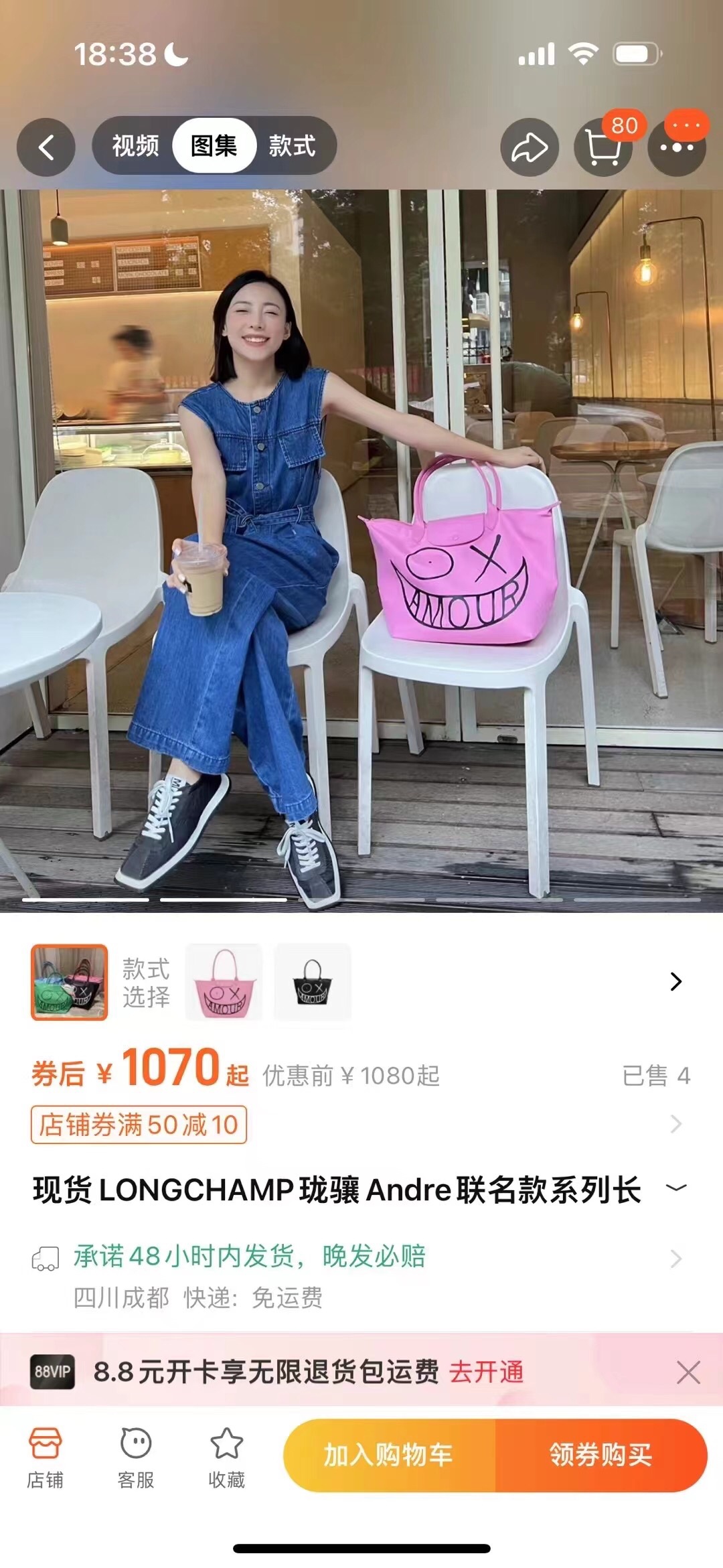This screenshot has height=1568, width=723.
Task: Dismiss the 88VIP banner
Action: [688, 1372]
